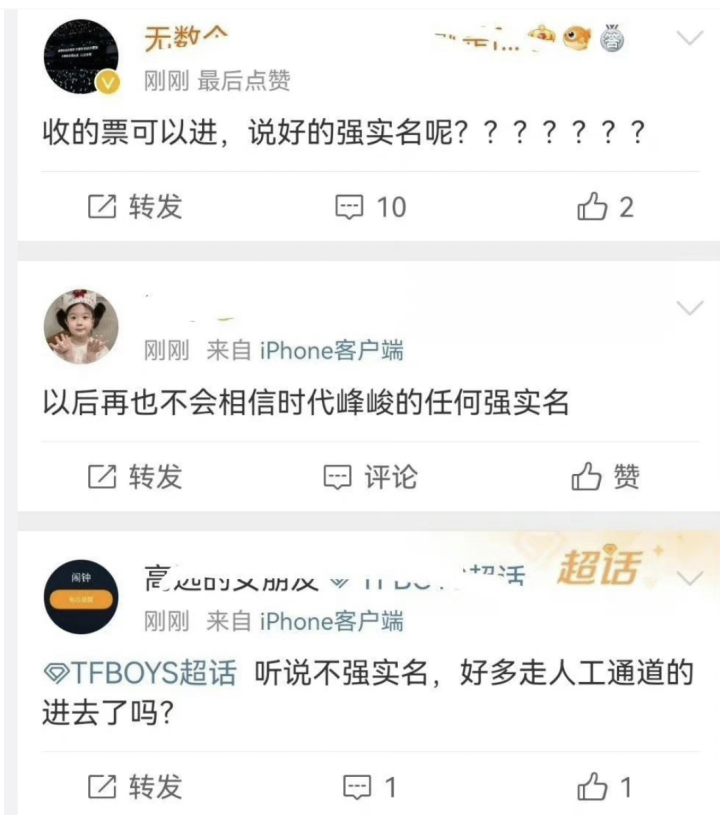The image size is (720, 815).
Task: Expand the chevron menu on the 人工通道 post
Action: point(690,579)
